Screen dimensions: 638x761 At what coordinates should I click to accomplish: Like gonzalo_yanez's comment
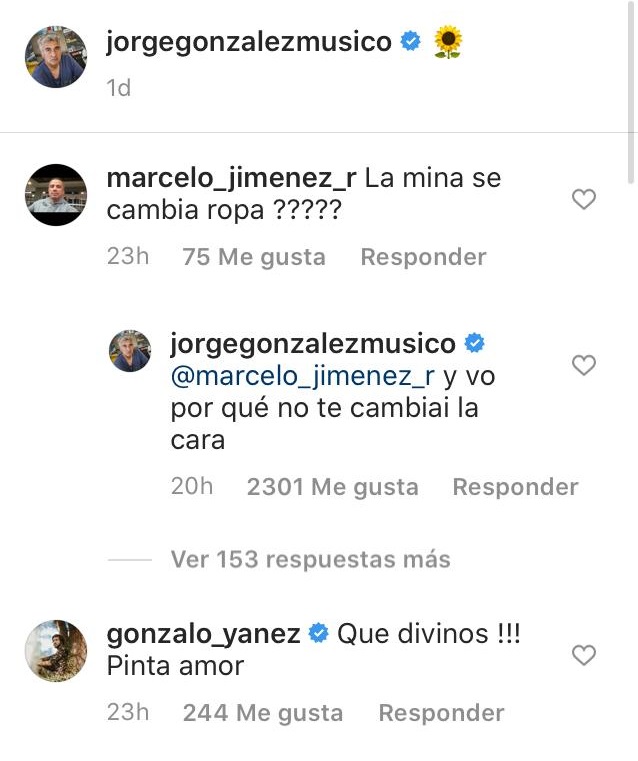tap(583, 655)
